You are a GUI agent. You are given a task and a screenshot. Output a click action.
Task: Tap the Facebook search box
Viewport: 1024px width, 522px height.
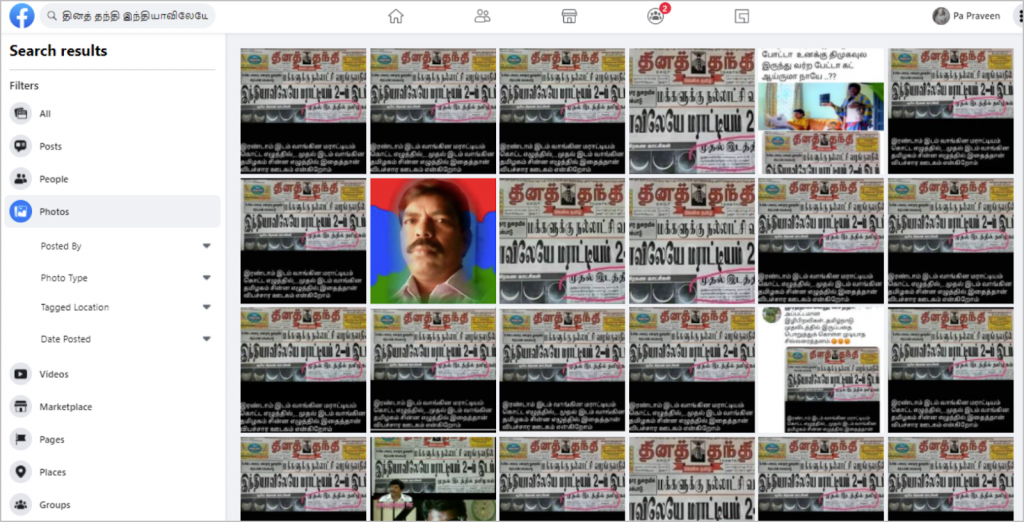[x=128, y=16]
